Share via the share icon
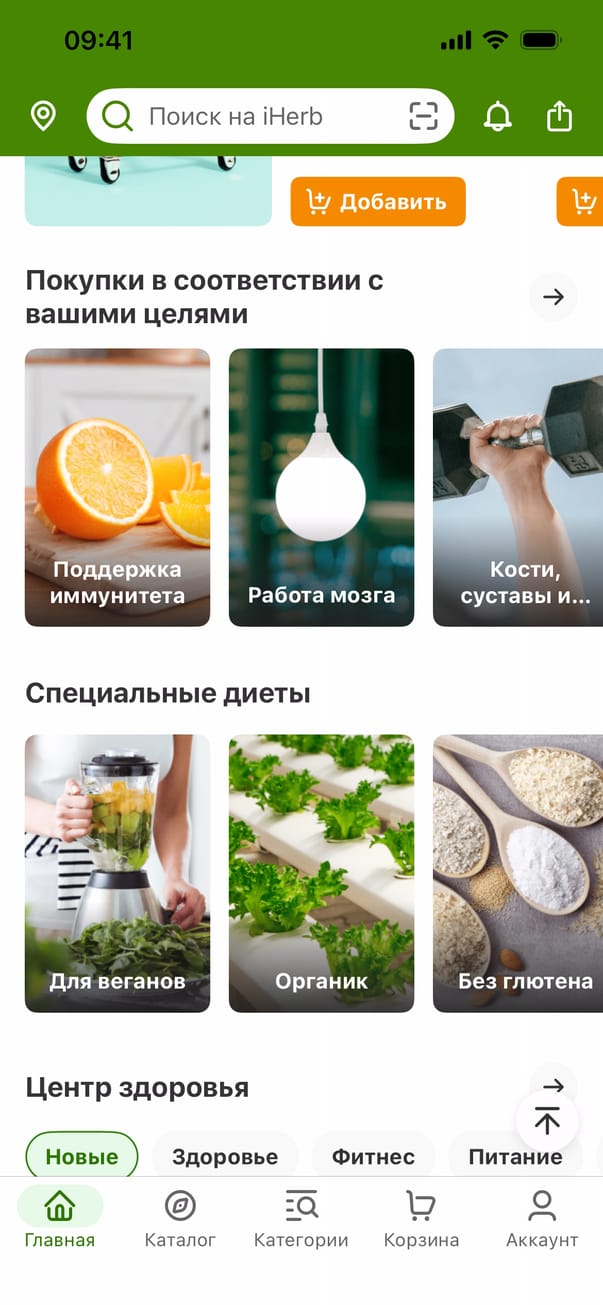 (x=560, y=116)
